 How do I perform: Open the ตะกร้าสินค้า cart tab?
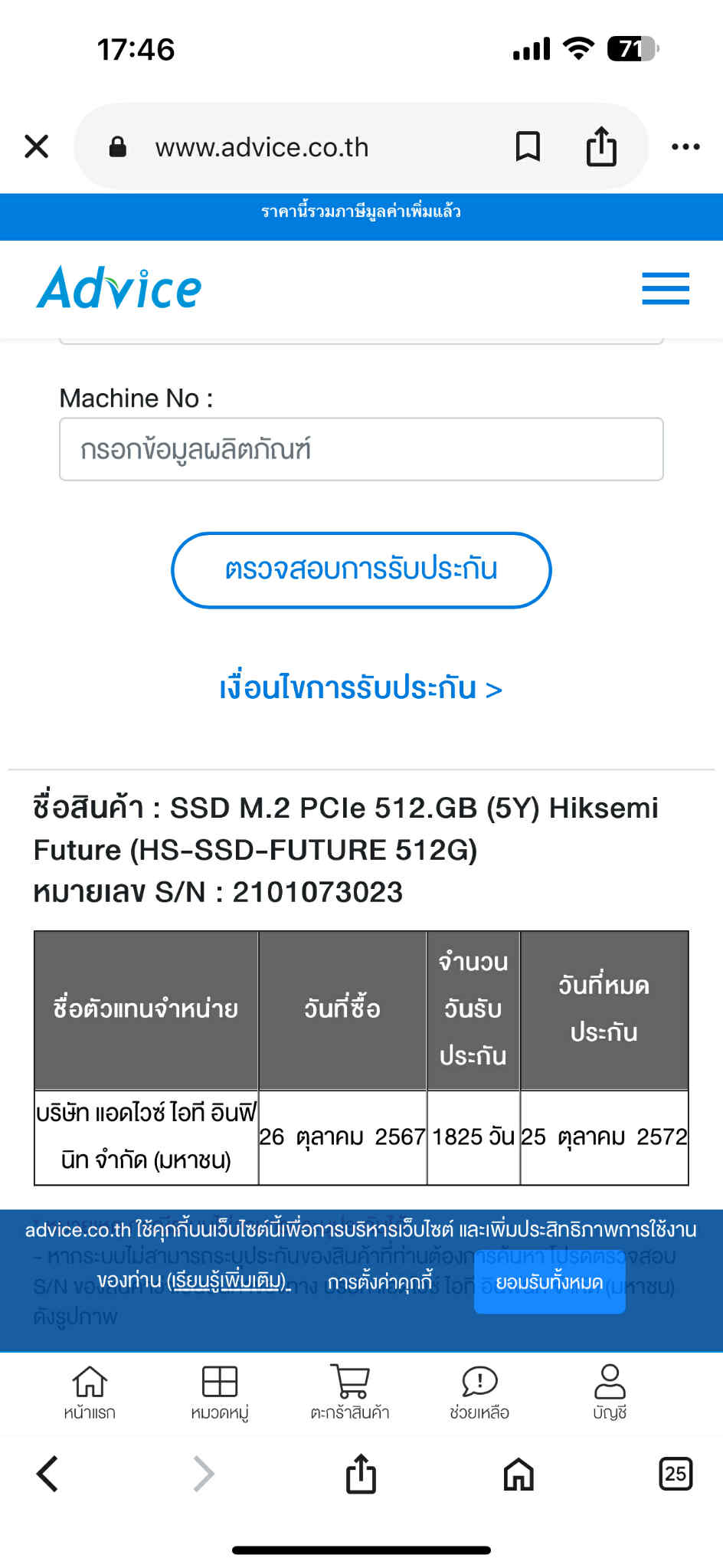tap(350, 1393)
